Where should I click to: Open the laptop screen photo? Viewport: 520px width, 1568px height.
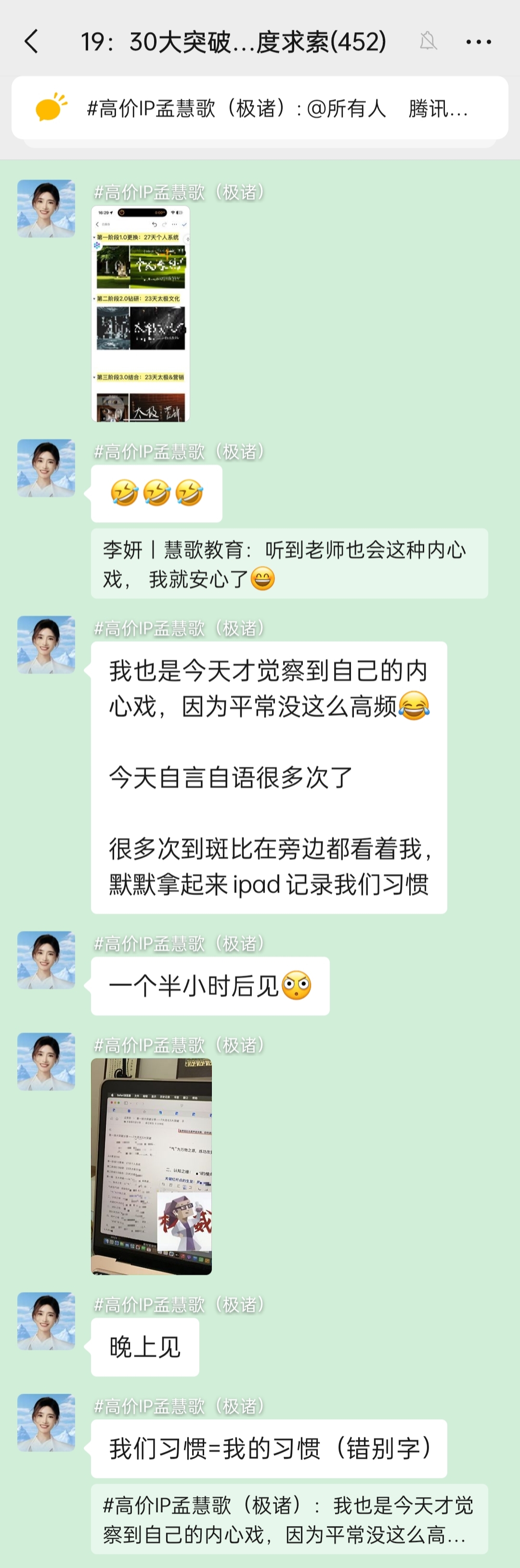(152, 1166)
